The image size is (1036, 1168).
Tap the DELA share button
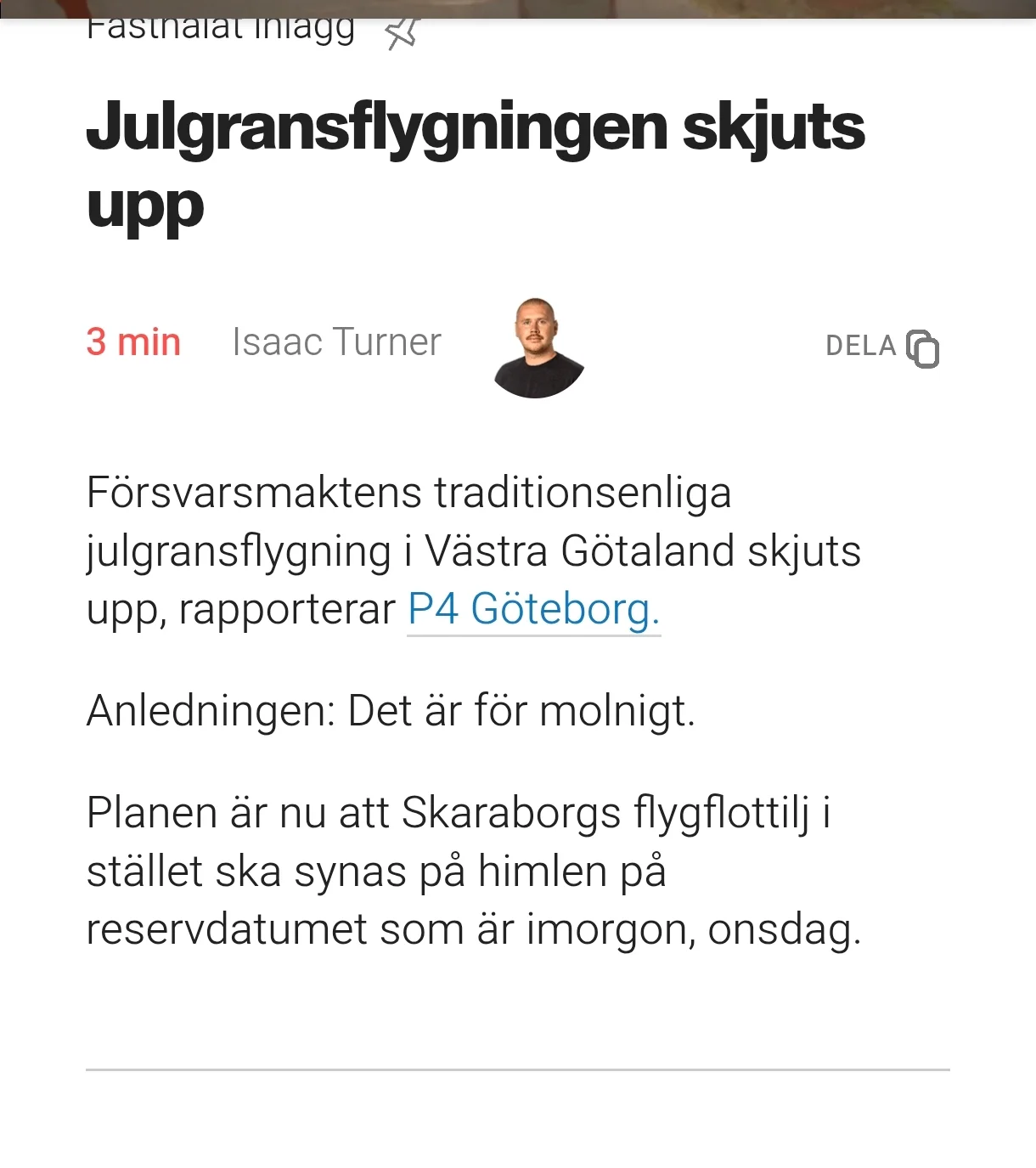[x=881, y=347]
